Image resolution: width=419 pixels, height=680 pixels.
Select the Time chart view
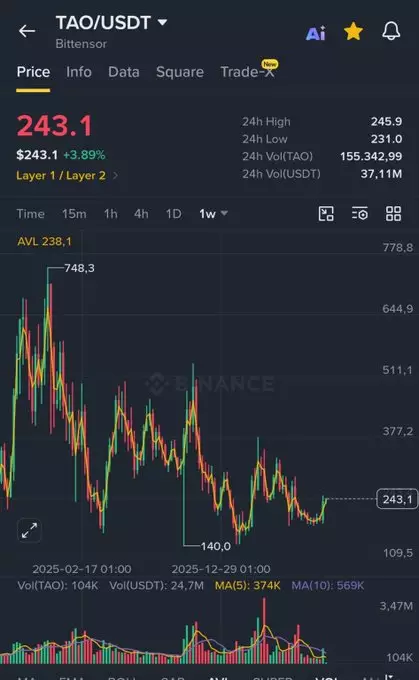click(x=30, y=214)
